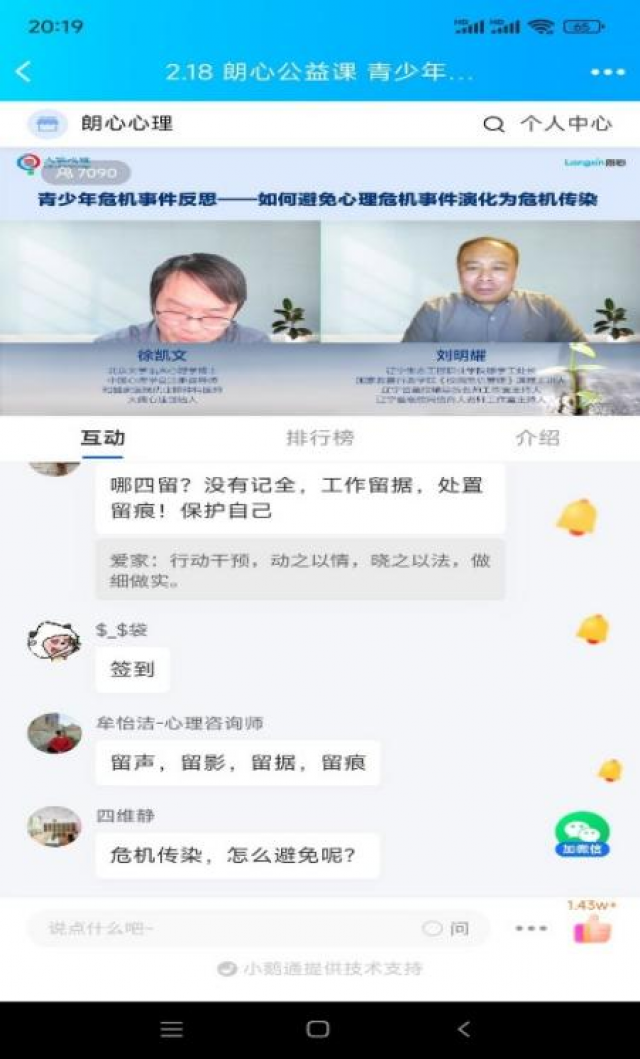Open more options beside the comment box

tap(531, 929)
